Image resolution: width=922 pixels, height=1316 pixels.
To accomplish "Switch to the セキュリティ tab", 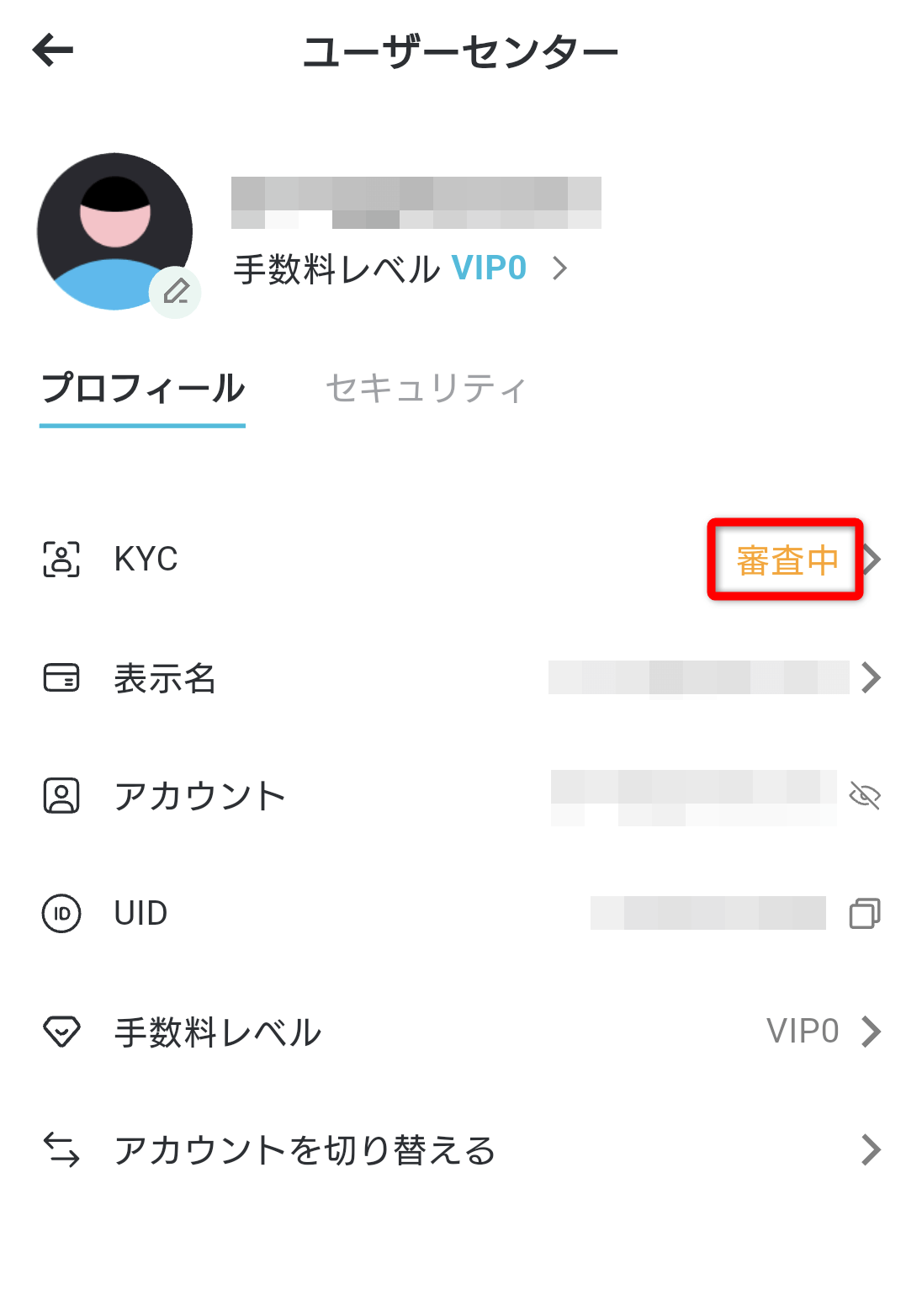I will [x=426, y=389].
